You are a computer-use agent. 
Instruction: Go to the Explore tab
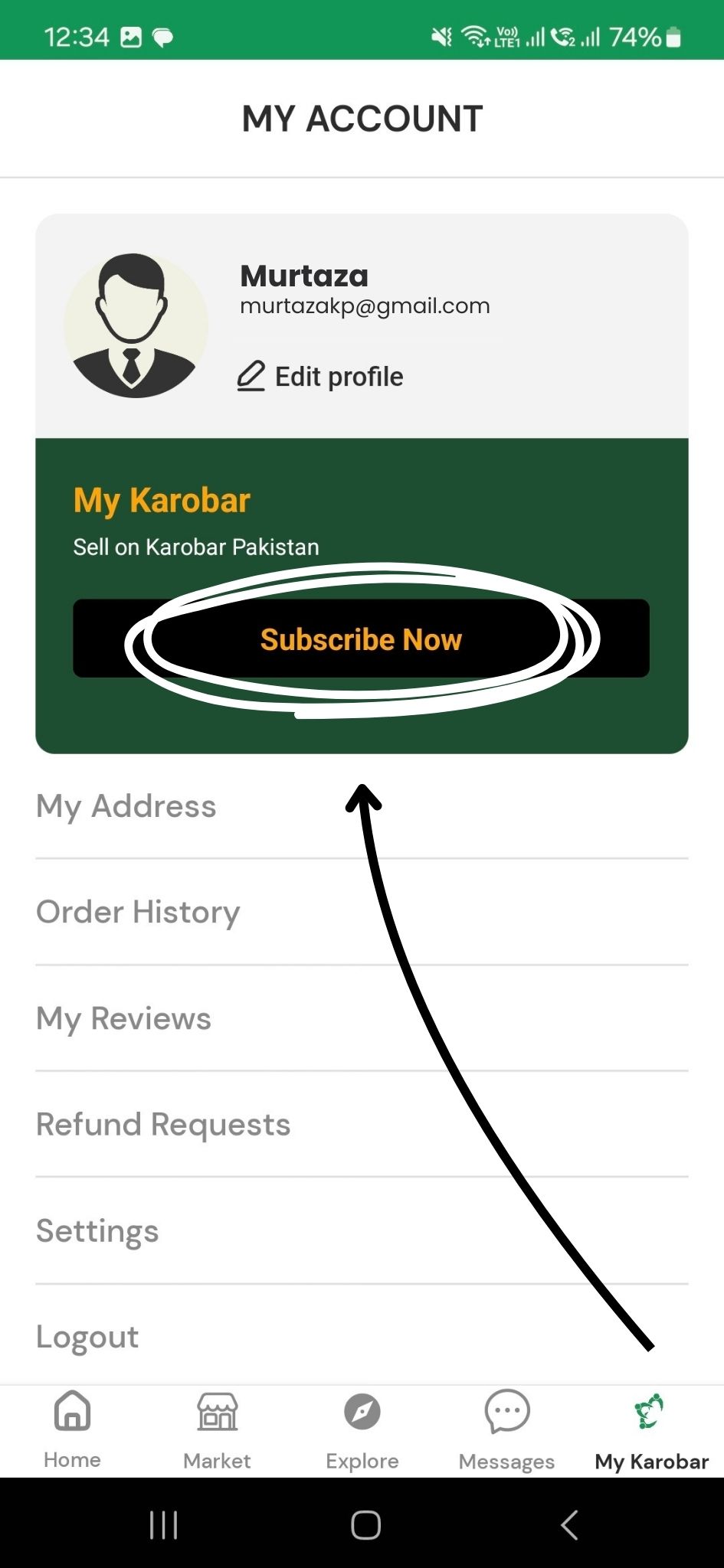pyautogui.click(x=362, y=1429)
